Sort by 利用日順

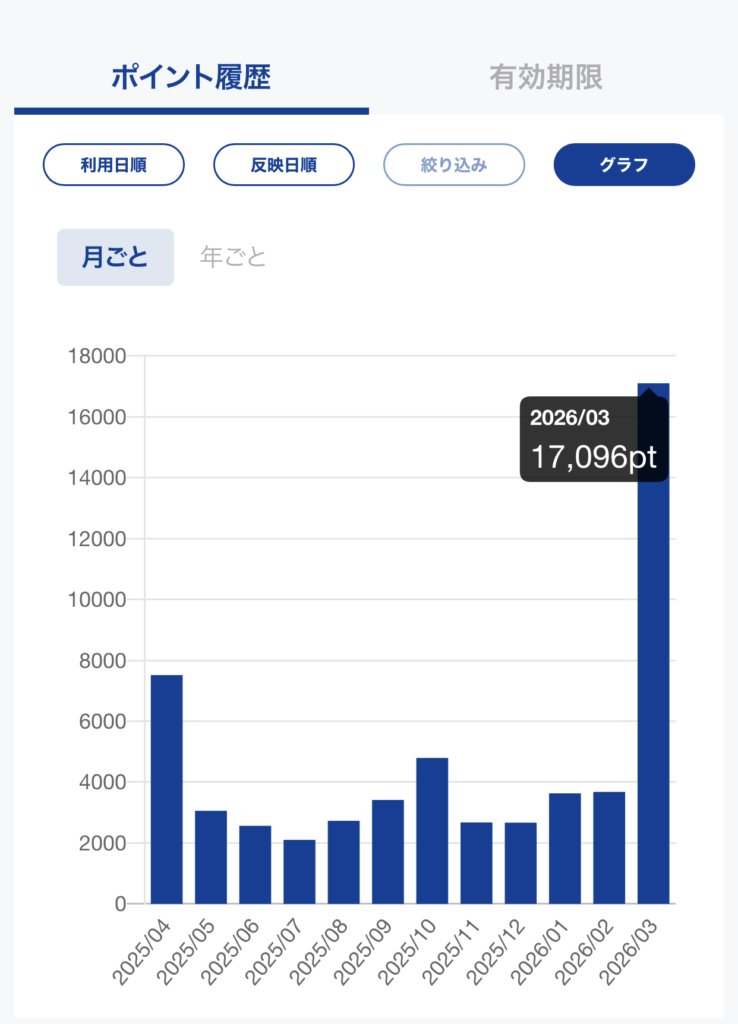coord(113,165)
